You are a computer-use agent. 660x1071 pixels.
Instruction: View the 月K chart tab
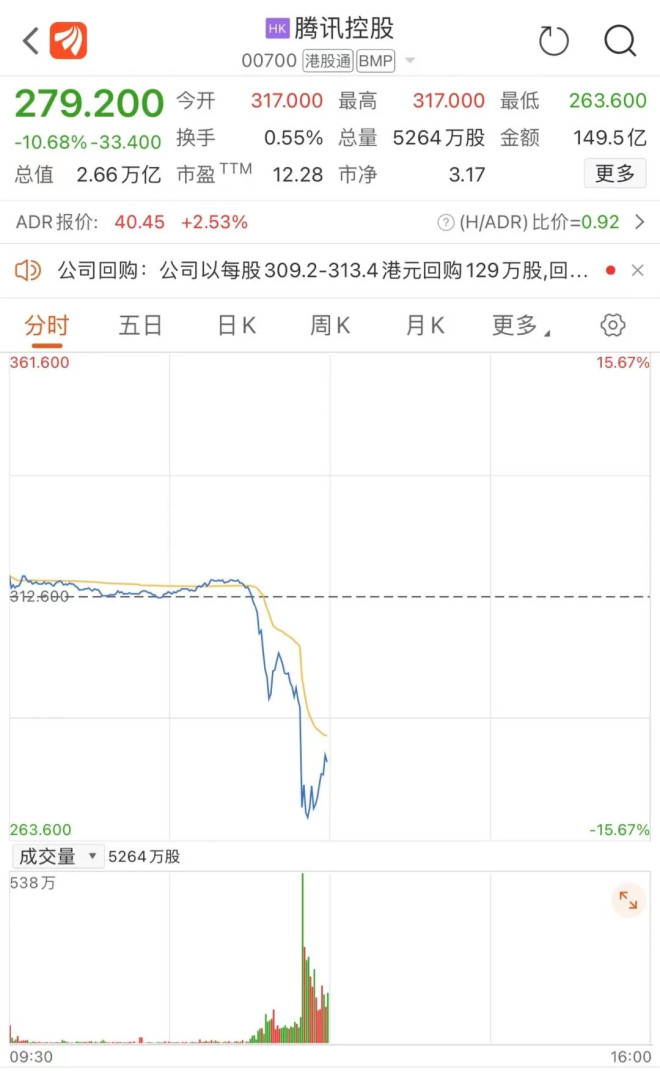click(425, 325)
